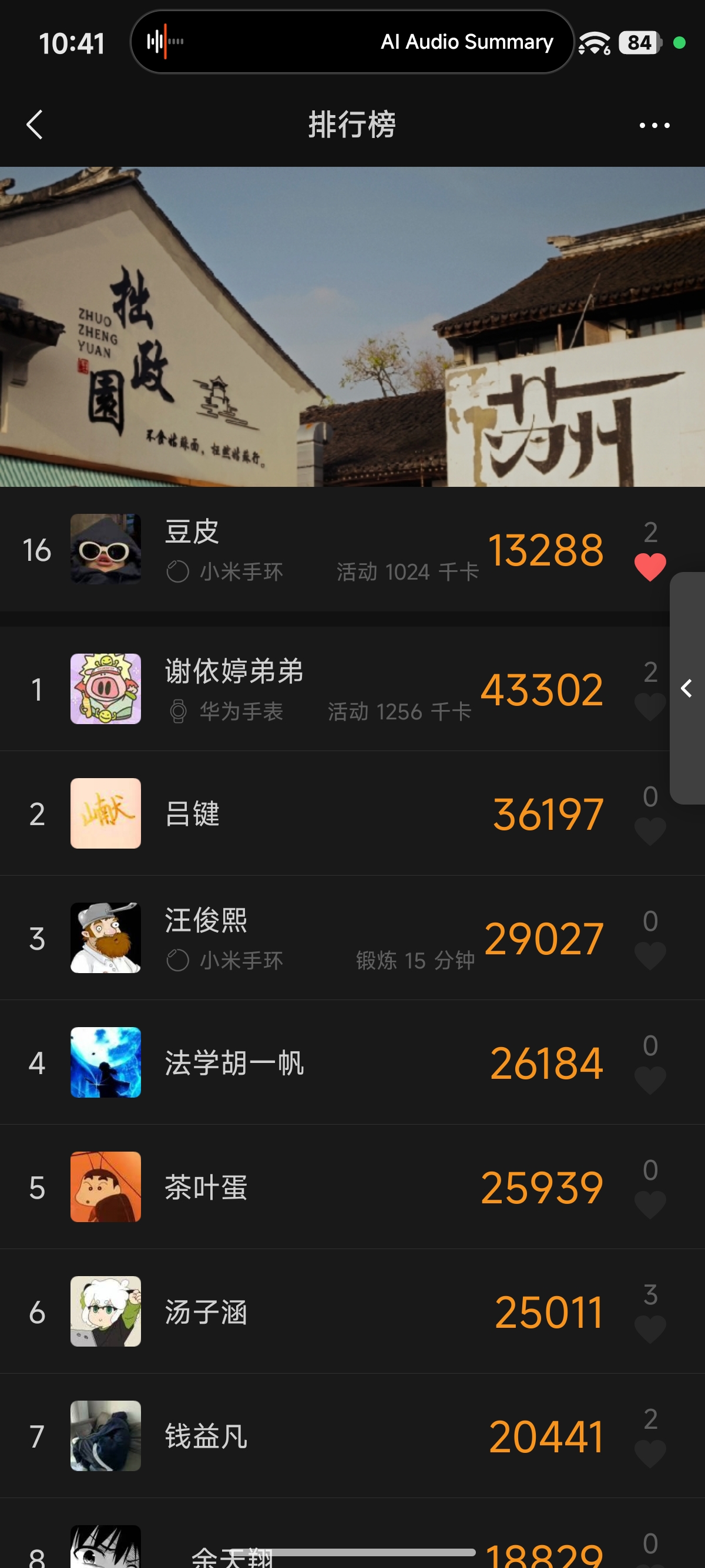Viewport: 705px width, 1568px height.
Task: Expand the side panel arrow handle
Action: click(687, 688)
